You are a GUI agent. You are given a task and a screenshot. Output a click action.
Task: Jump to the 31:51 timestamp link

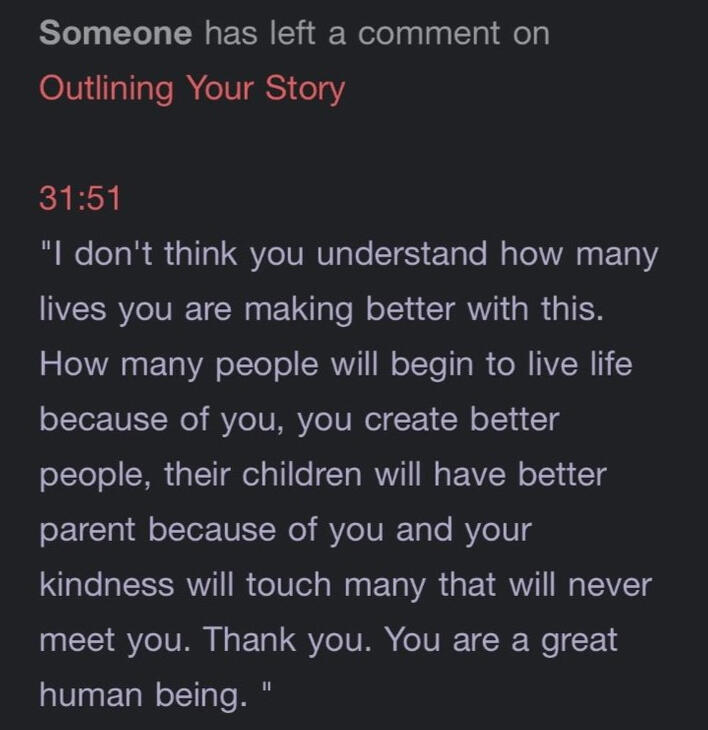80,198
